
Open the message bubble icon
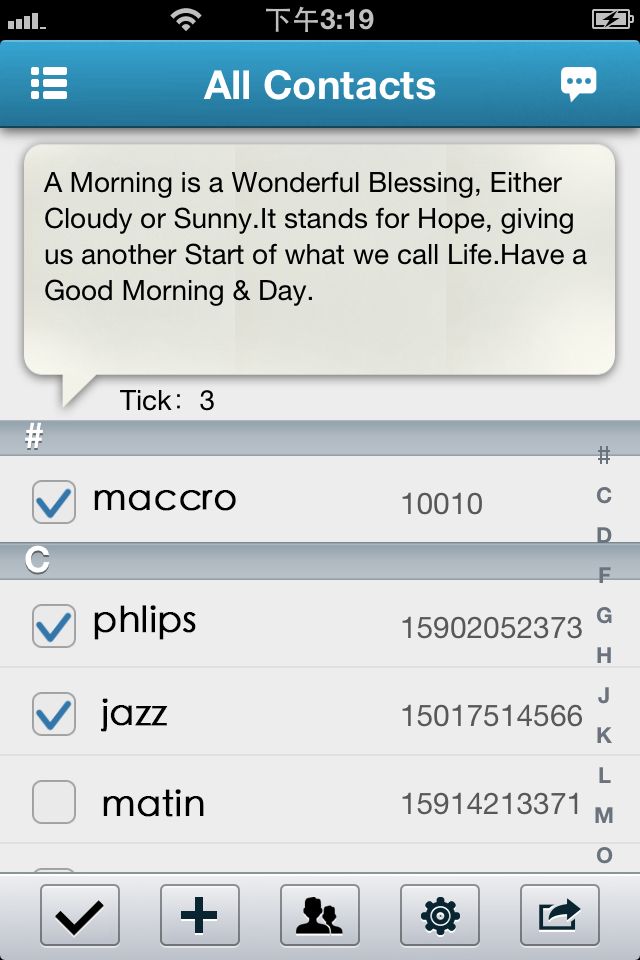(578, 84)
